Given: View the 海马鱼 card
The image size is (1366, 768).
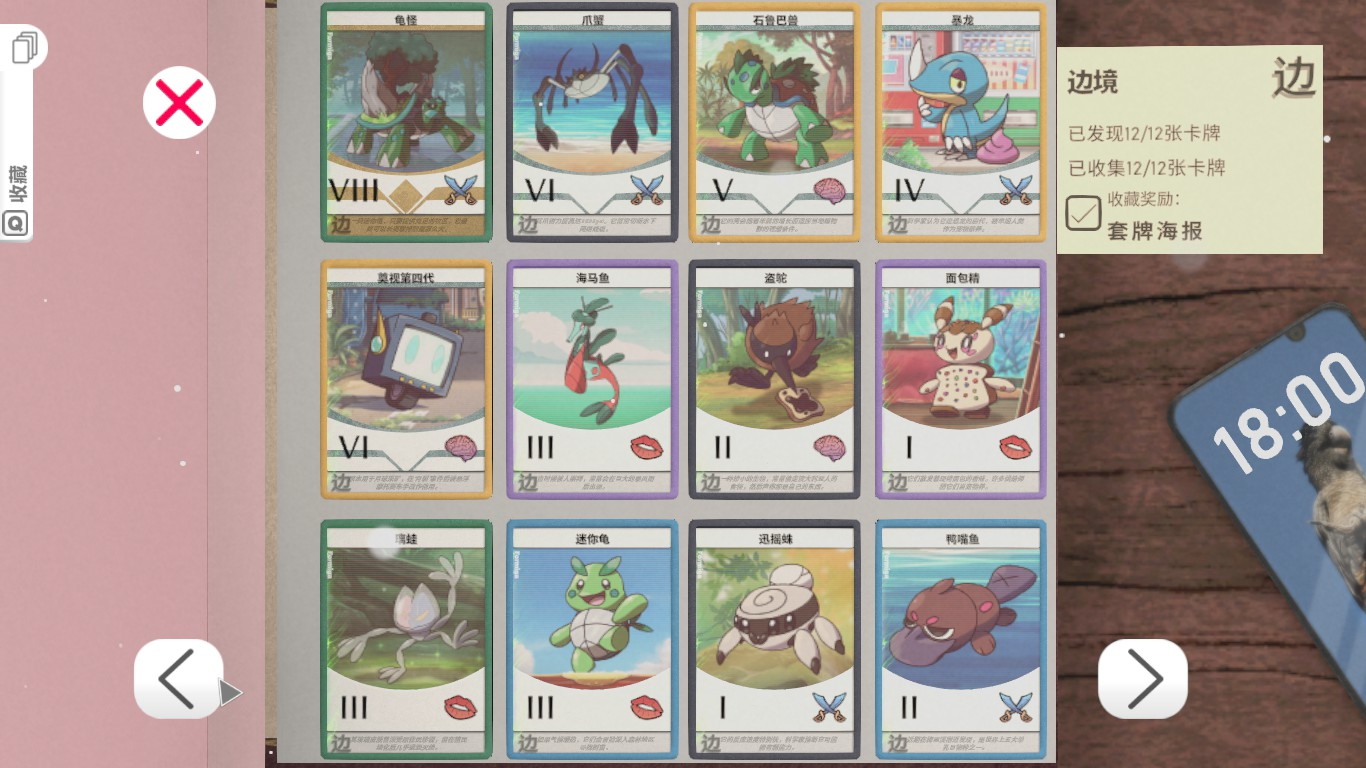Looking at the screenshot, I should [592, 380].
